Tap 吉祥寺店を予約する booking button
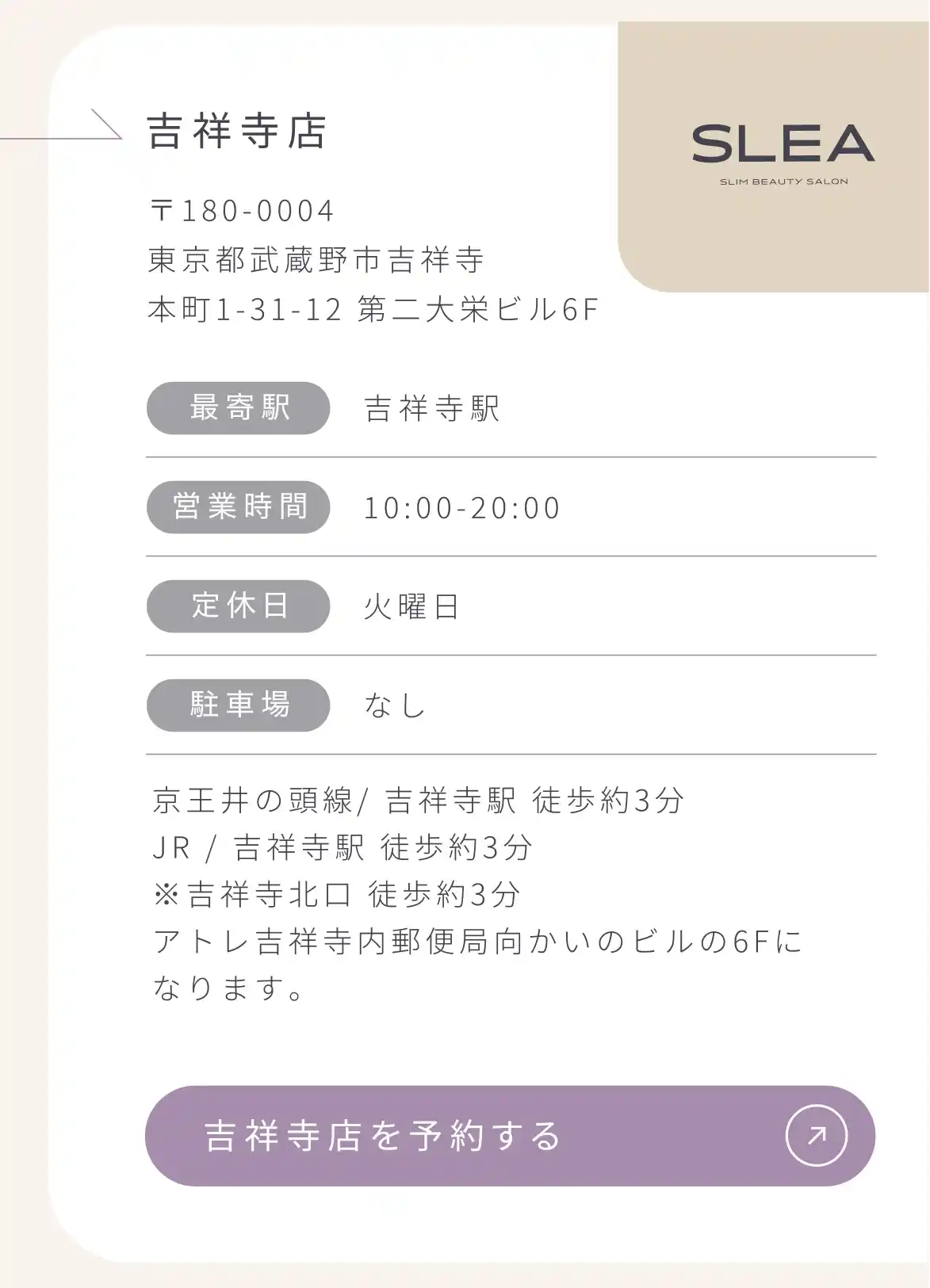The height and width of the screenshot is (1288, 930). coord(510,1135)
